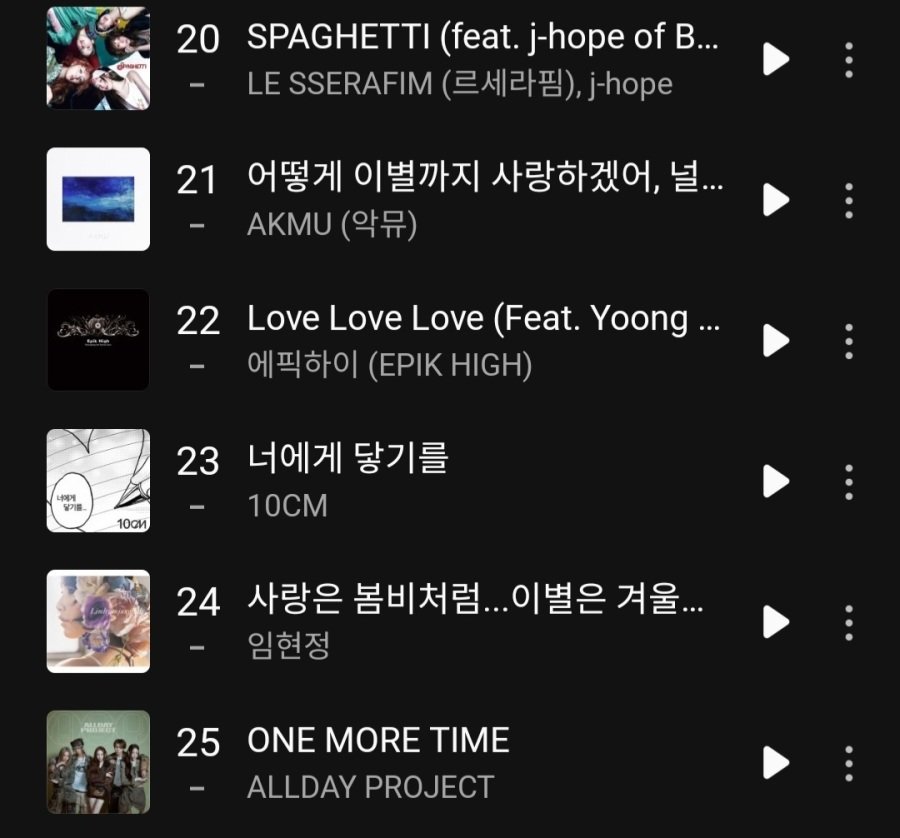The image size is (900, 838).
Task: Open the AKMU album cover
Action: click(98, 199)
